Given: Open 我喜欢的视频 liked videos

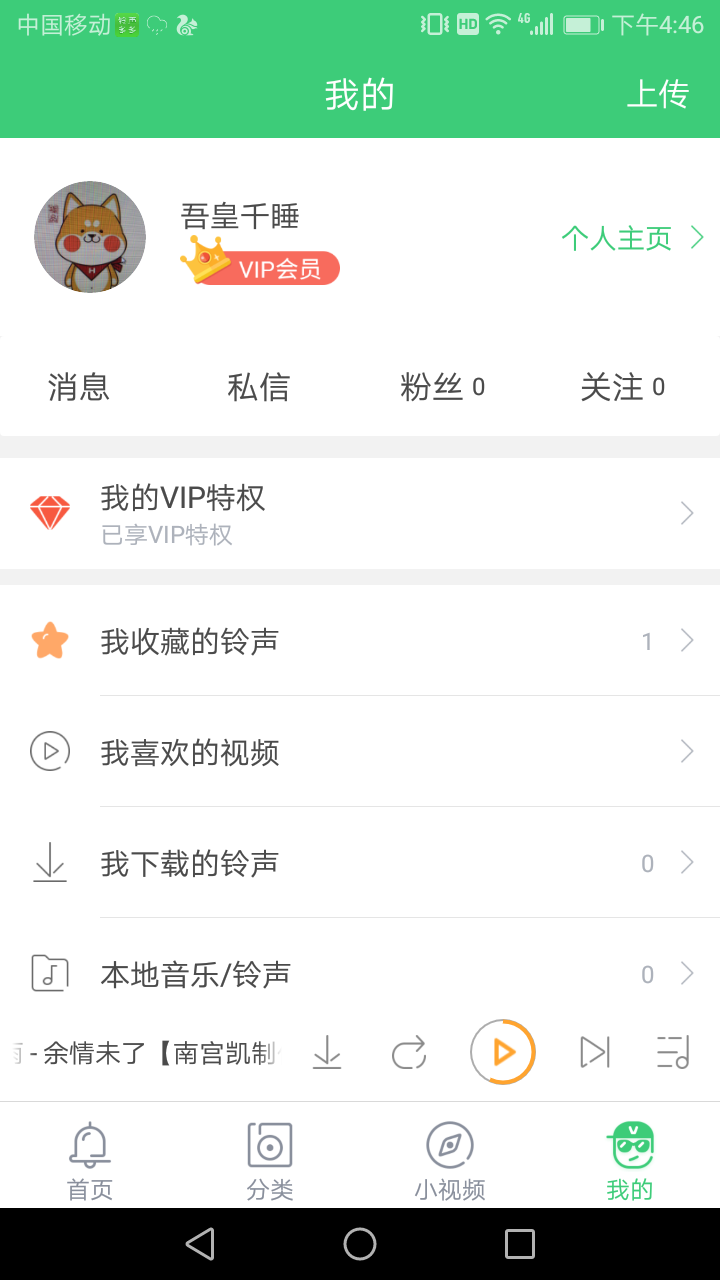Looking at the screenshot, I should click(x=360, y=752).
